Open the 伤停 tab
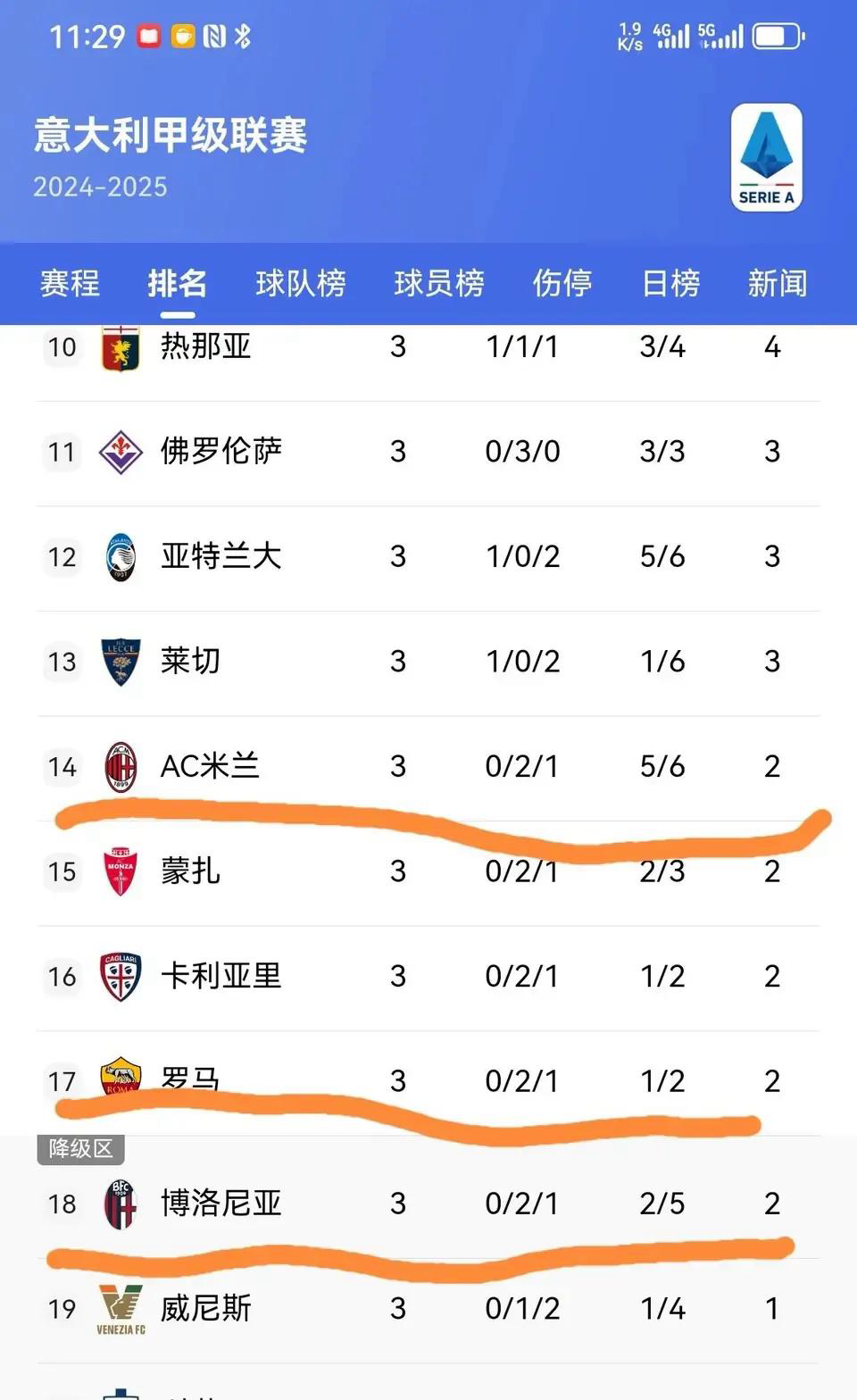Viewport: 857px width, 1400px height. (562, 283)
